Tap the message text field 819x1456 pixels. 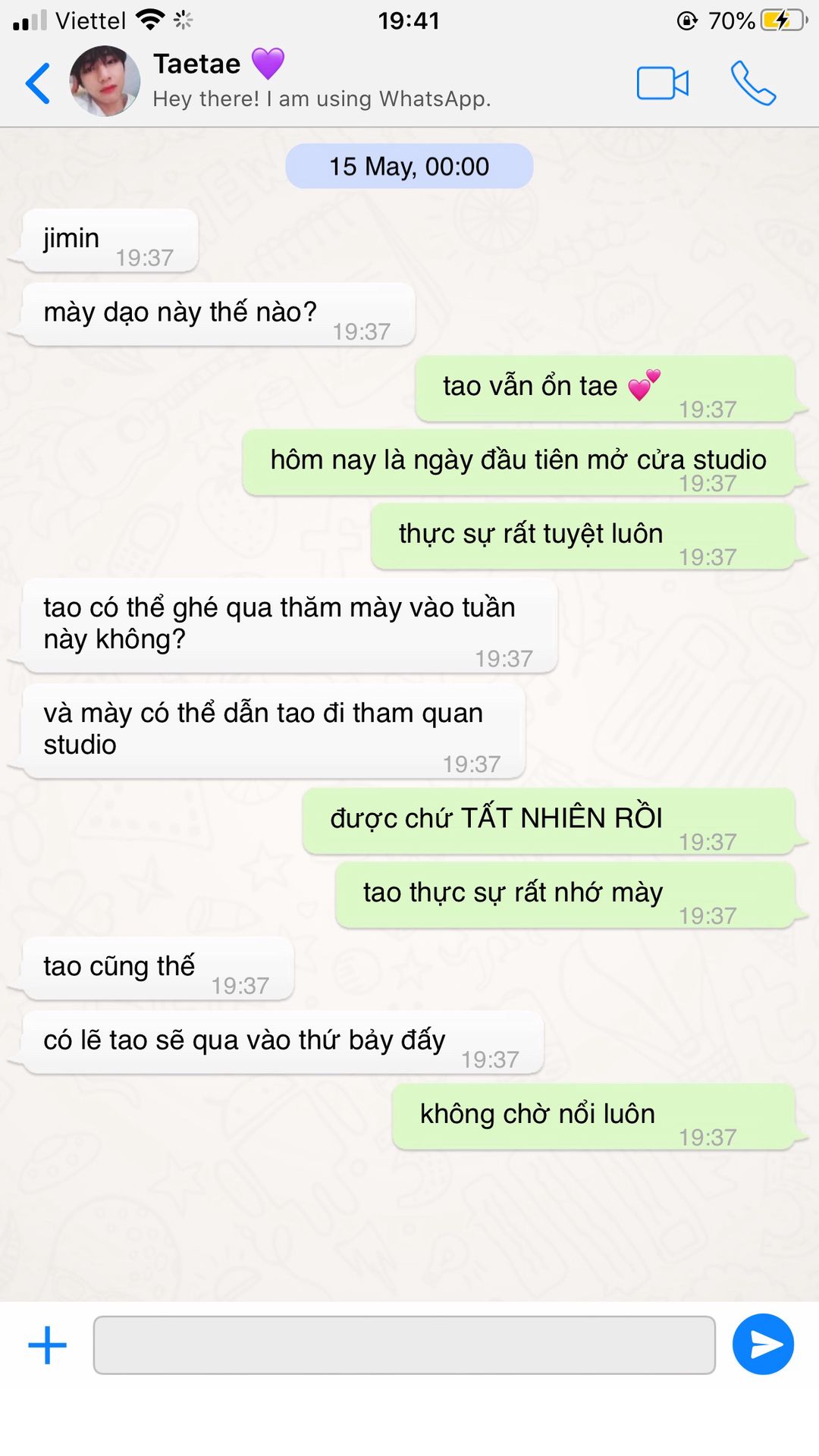(404, 1345)
